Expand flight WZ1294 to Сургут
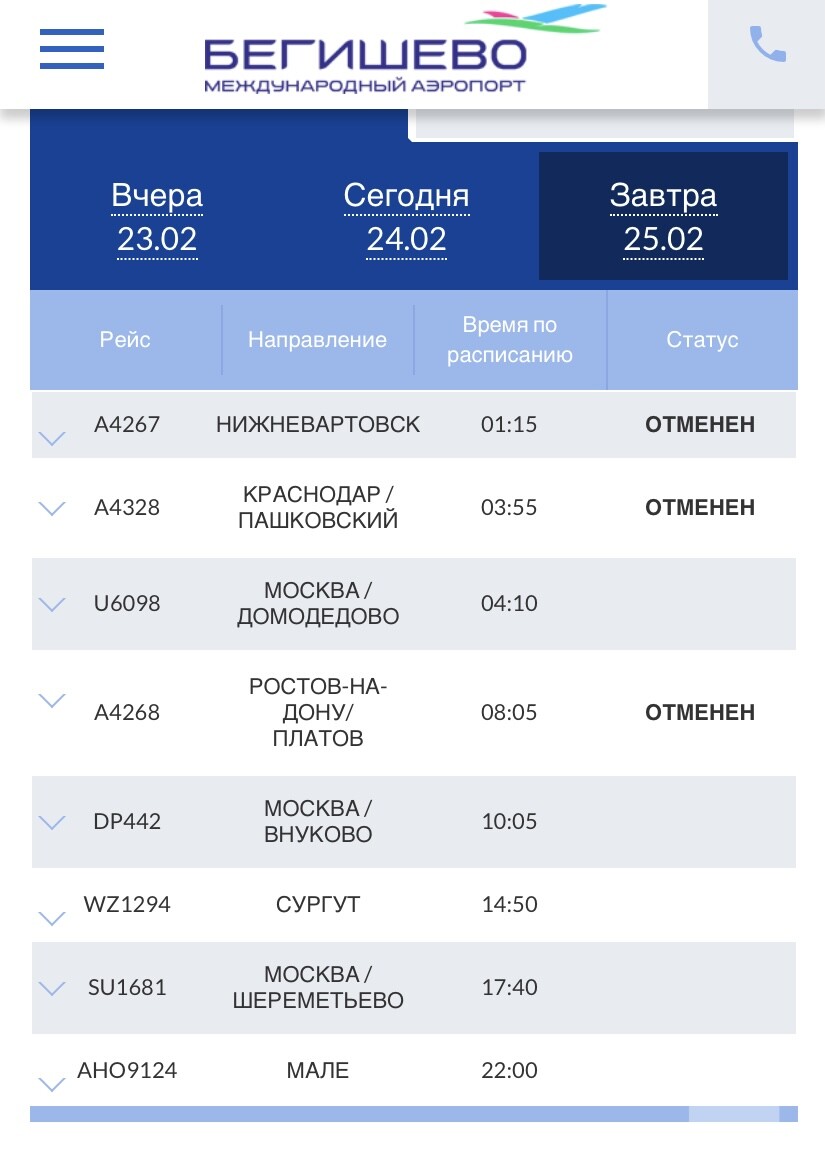 (x=51, y=917)
